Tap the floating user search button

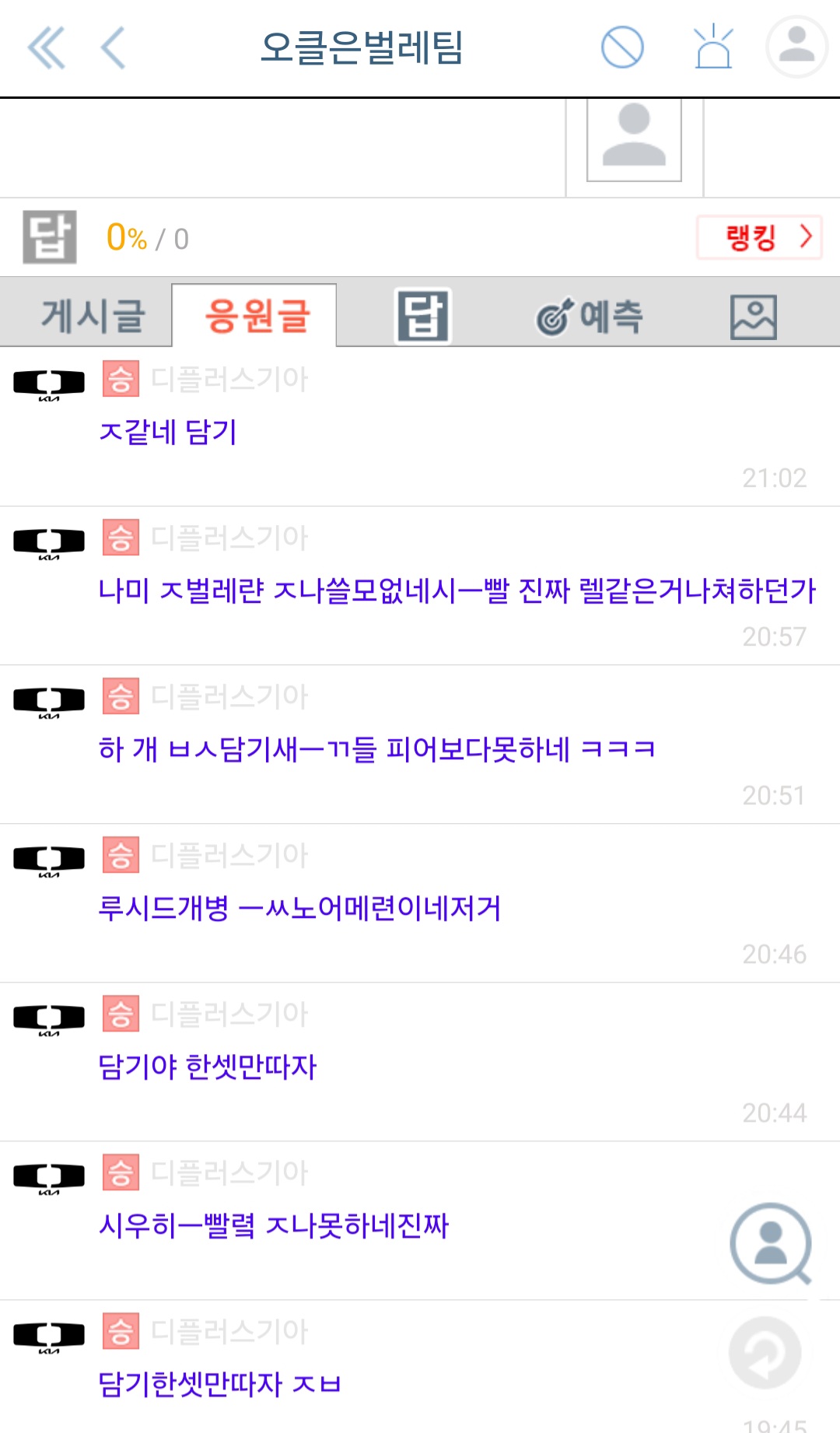click(x=770, y=1243)
